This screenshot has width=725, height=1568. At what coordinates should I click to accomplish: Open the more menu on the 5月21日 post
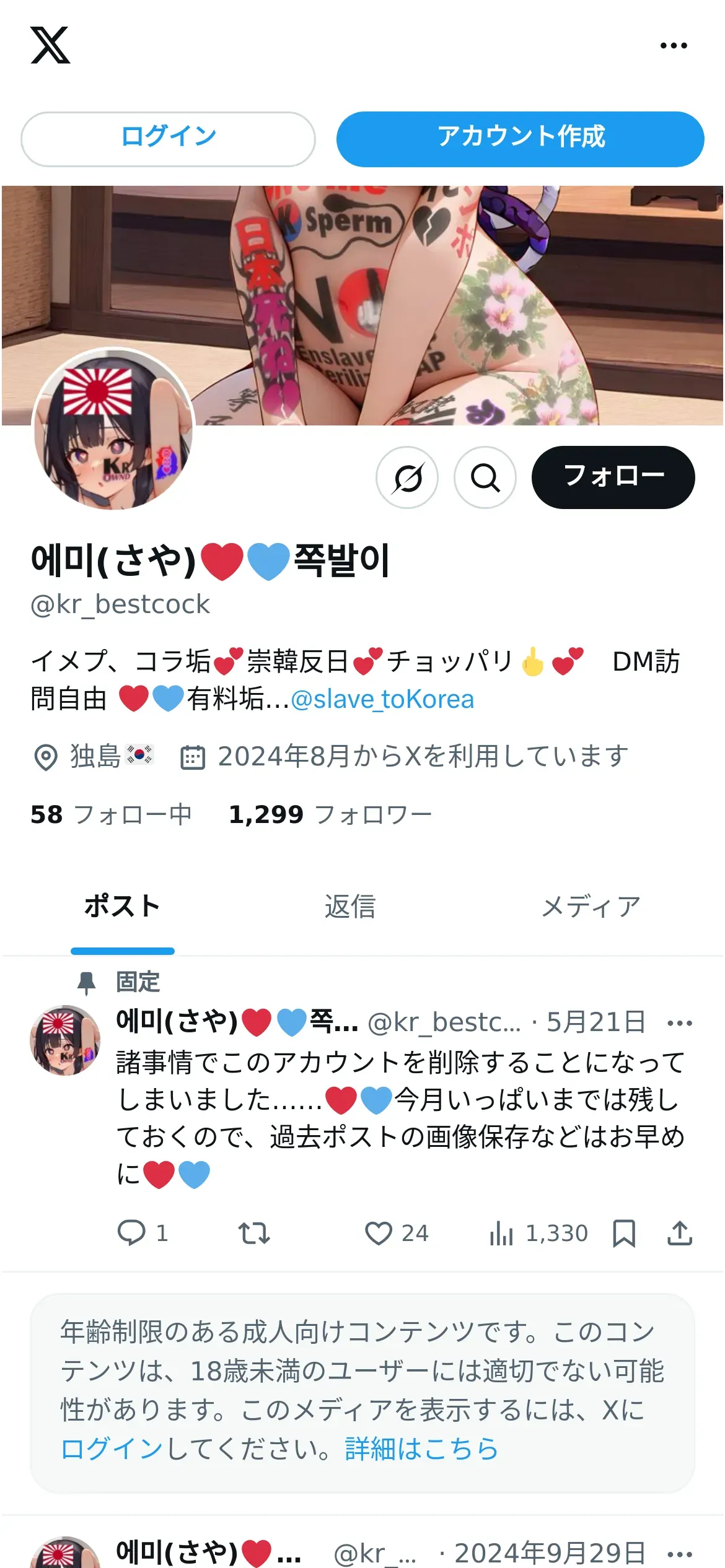[680, 1023]
